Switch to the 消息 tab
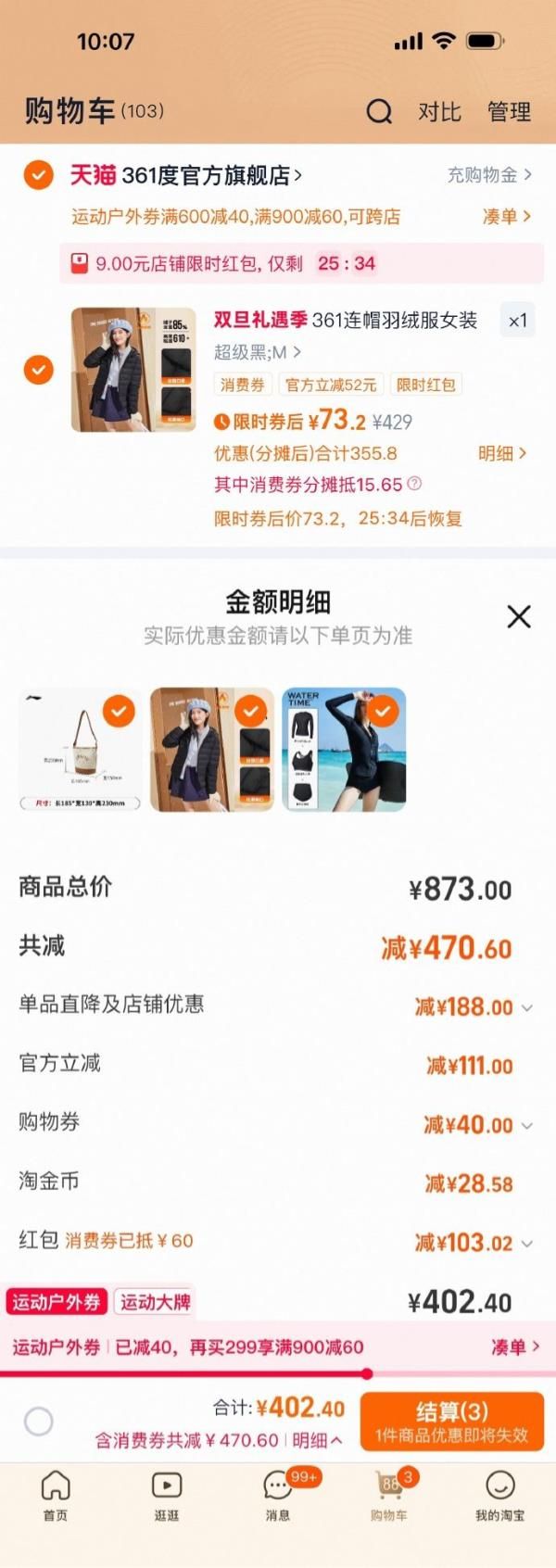556x1568 pixels. [x=278, y=1494]
